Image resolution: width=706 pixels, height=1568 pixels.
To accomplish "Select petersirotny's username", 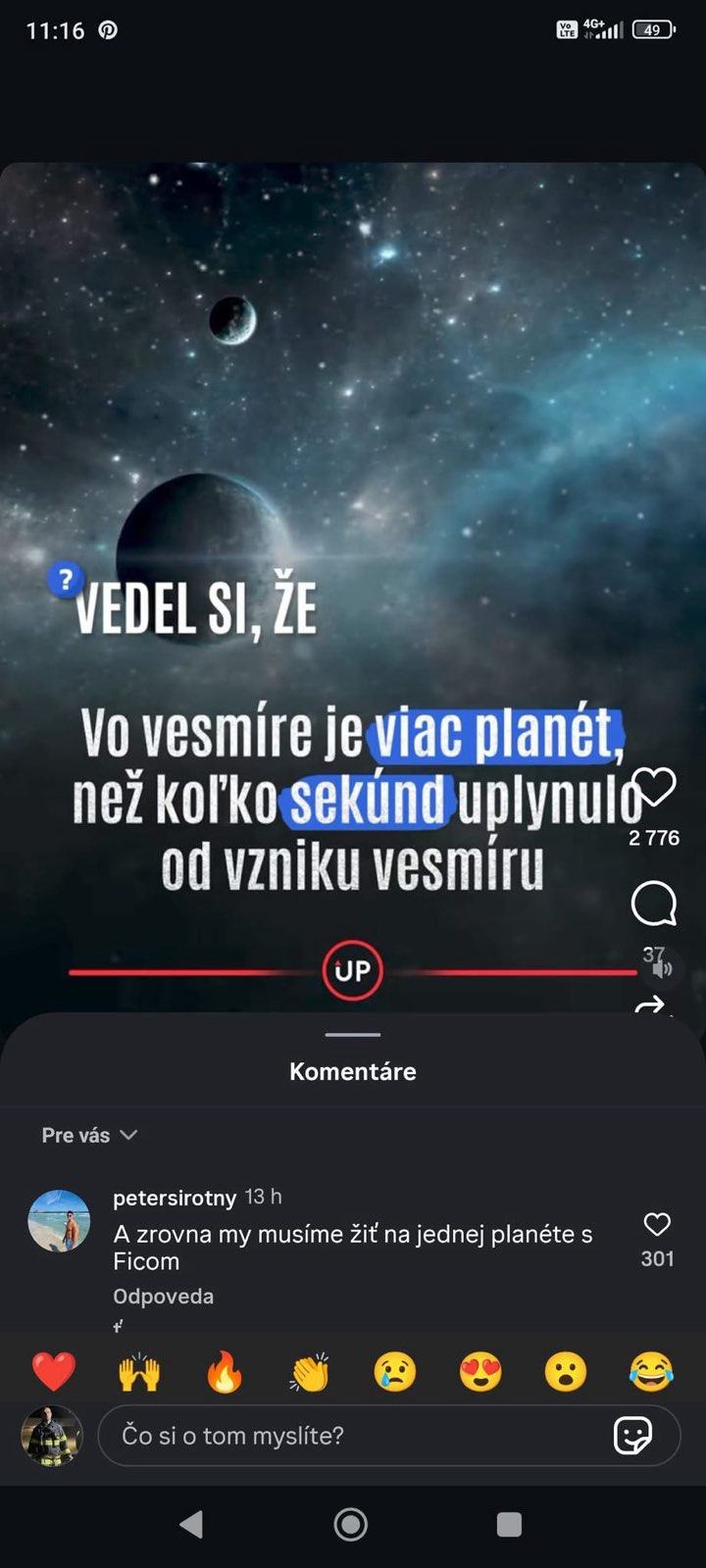I will (x=176, y=1198).
